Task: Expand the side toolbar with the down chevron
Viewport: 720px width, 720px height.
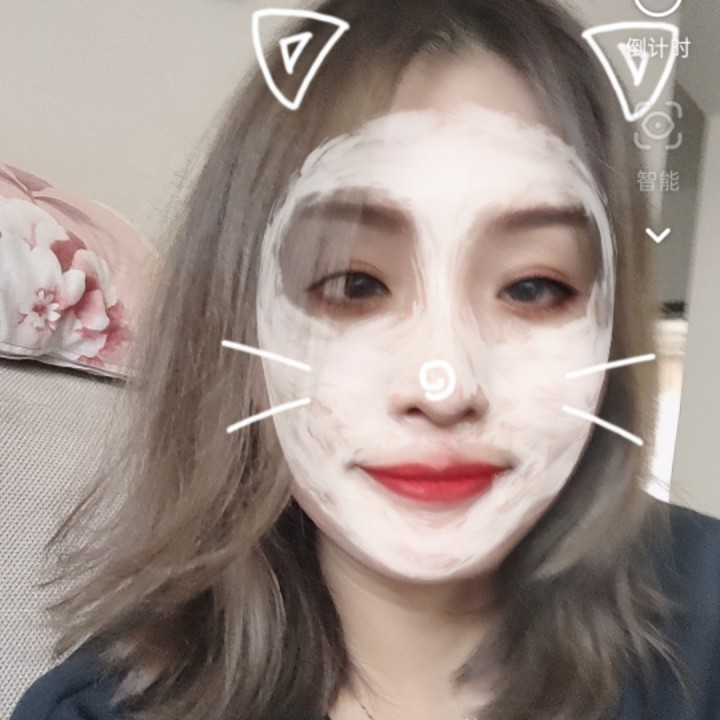Action: pos(657,235)
